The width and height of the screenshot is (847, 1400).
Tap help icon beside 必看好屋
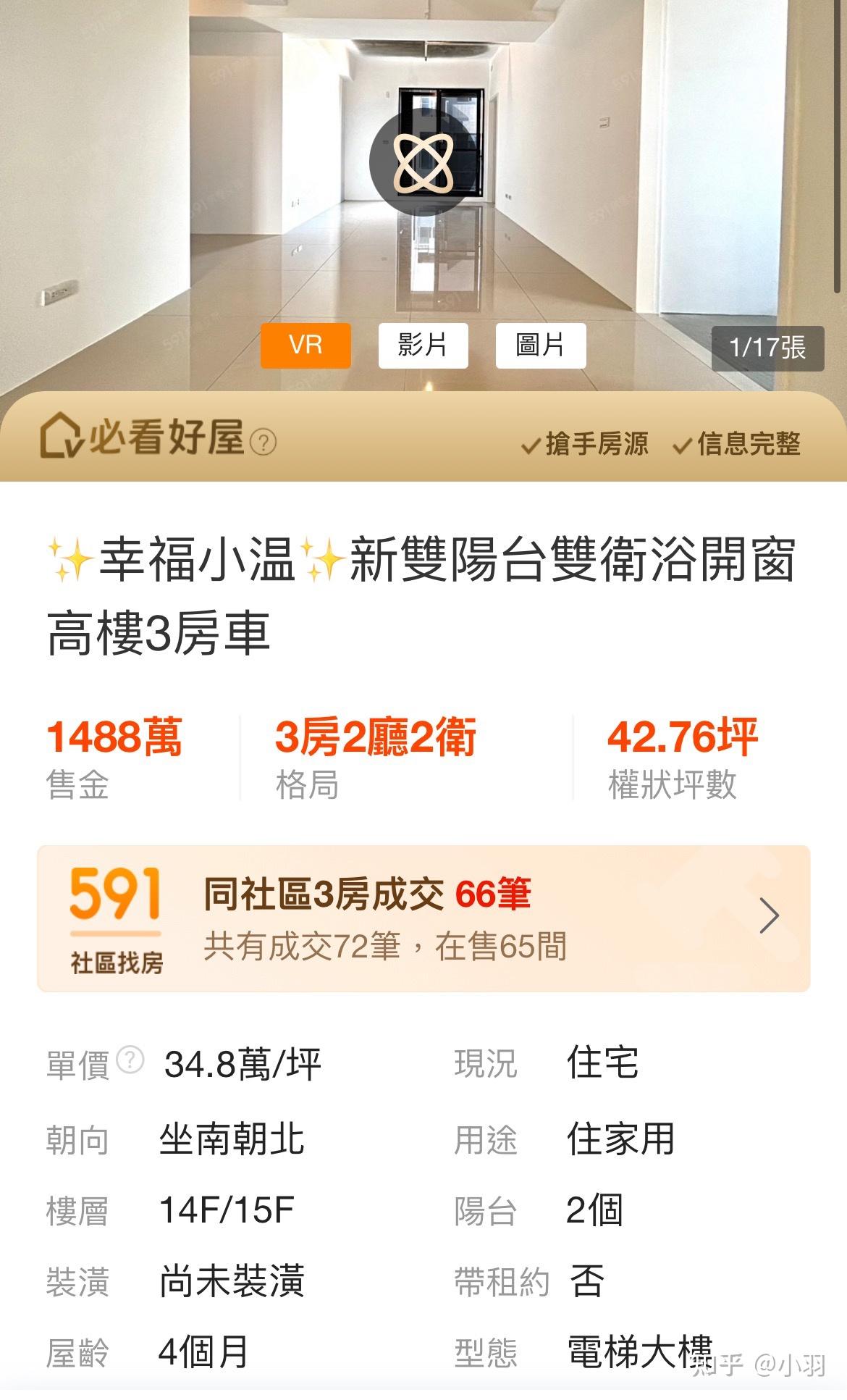point(263,442)
